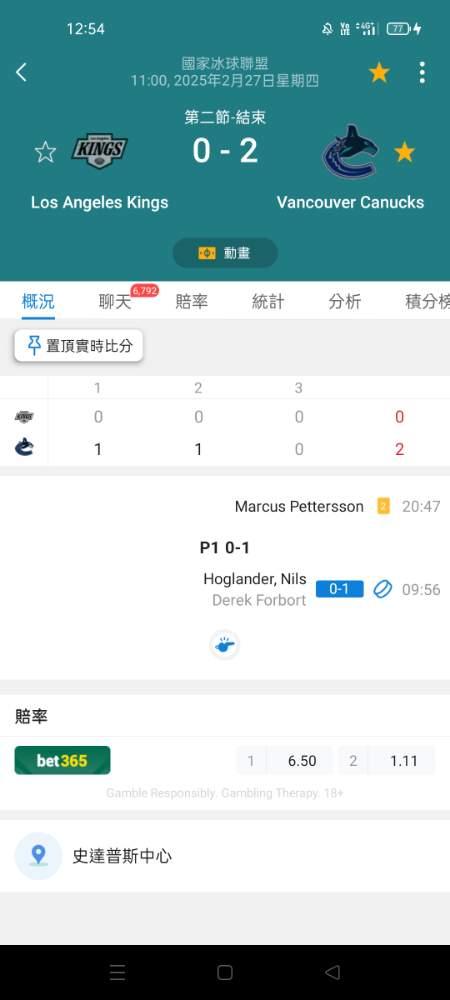Tap the whistle icon below the timeline

224,645
